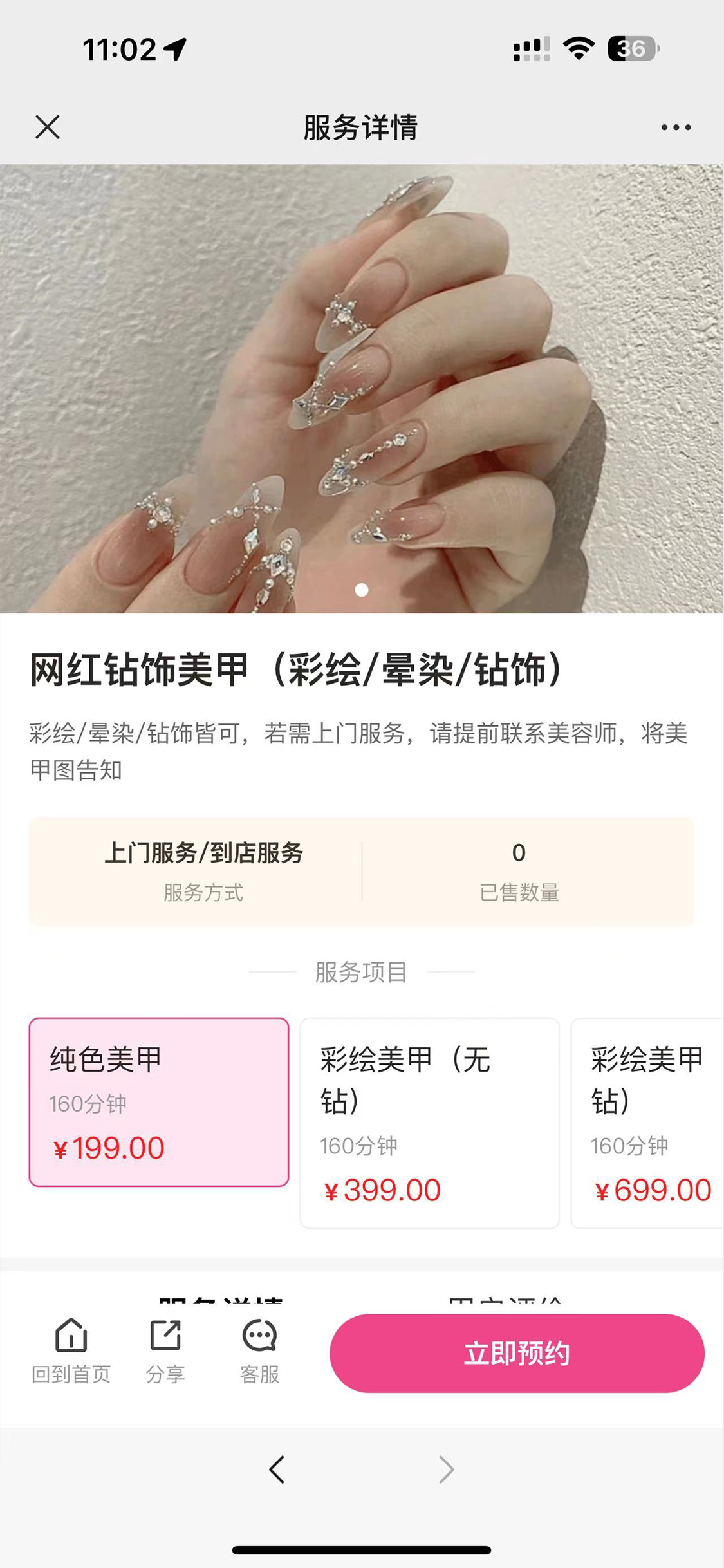
Task: Select the 纯色美甲 ¥199 option
Action: coord(159,1101)
